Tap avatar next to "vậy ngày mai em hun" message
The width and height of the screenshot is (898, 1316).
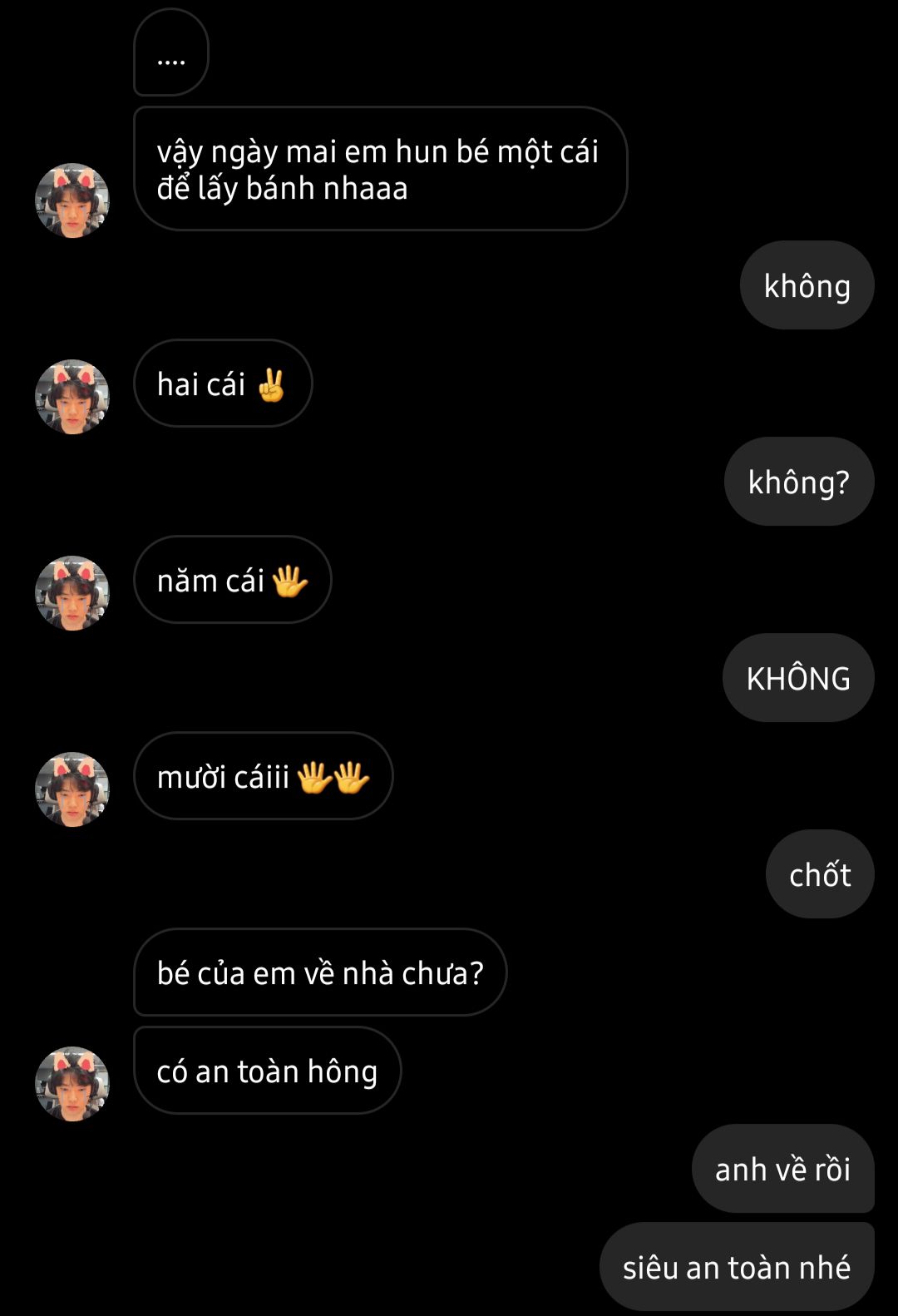pos(72,200)
